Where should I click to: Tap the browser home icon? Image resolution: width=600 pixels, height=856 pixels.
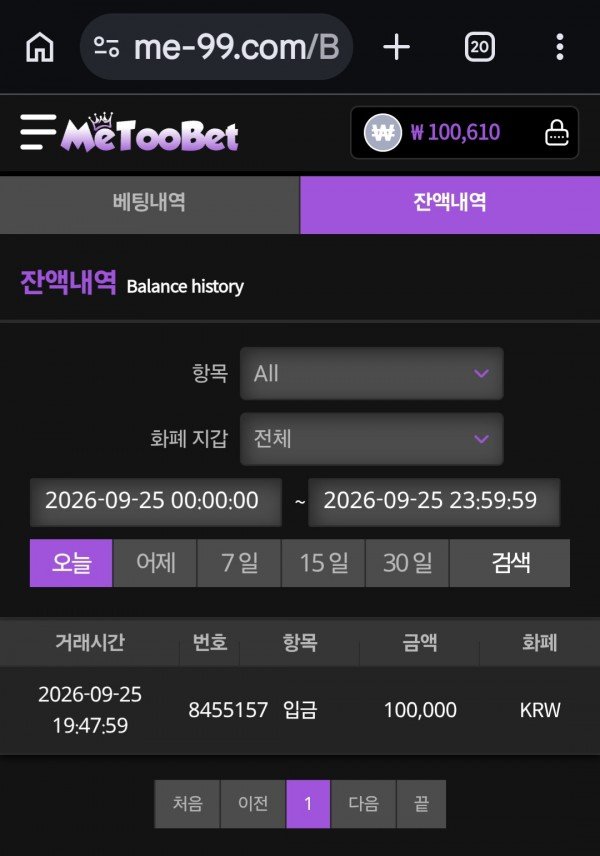click(40, 47)
